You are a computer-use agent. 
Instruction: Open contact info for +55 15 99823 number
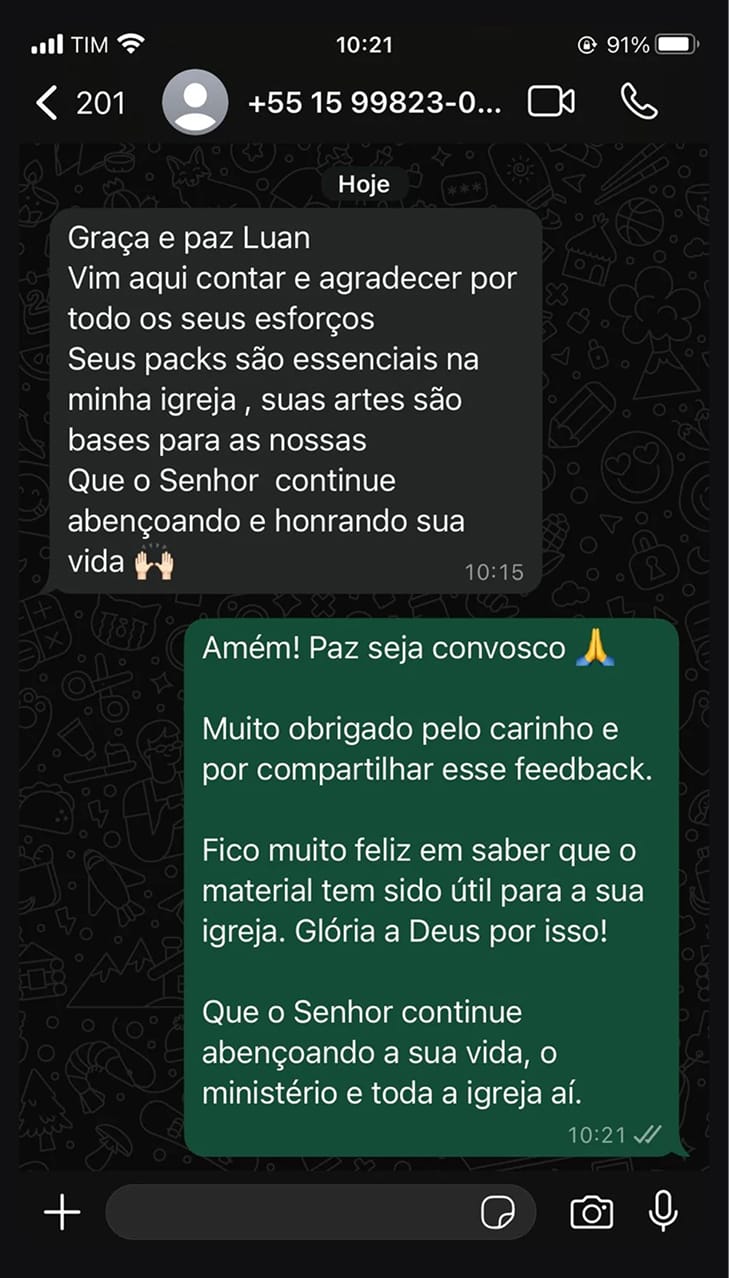coord(373,102)
